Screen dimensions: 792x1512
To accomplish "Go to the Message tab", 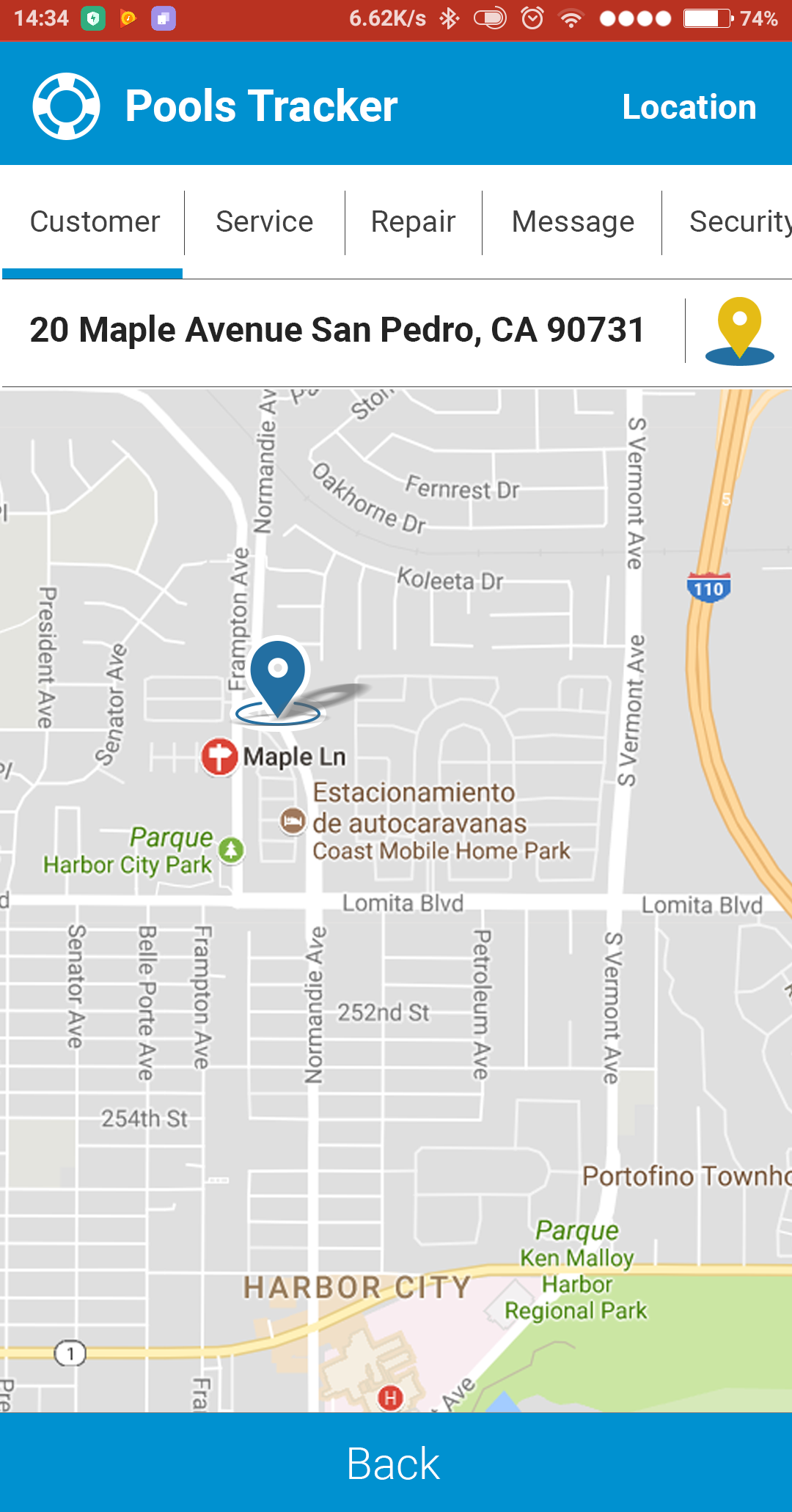I will point(573,222).
